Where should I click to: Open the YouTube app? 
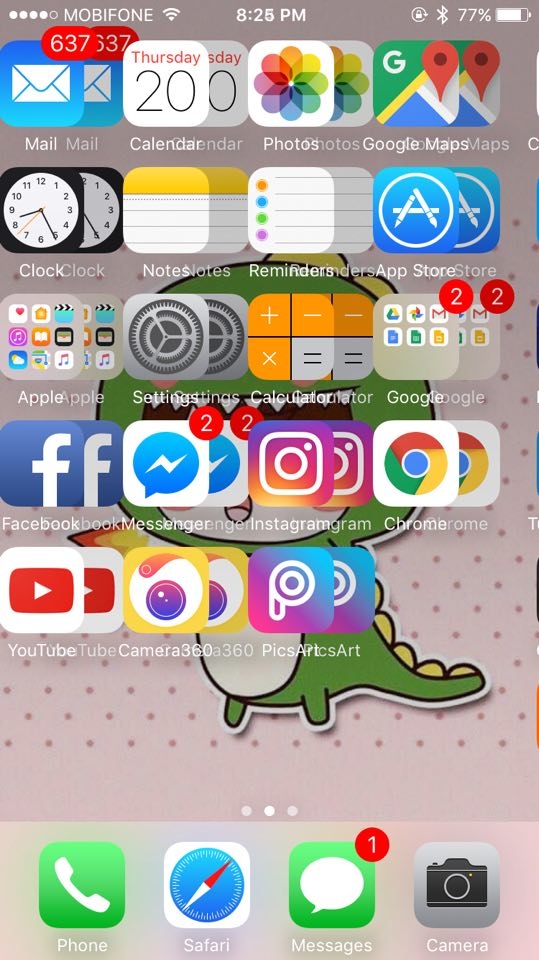coord(41,590)
